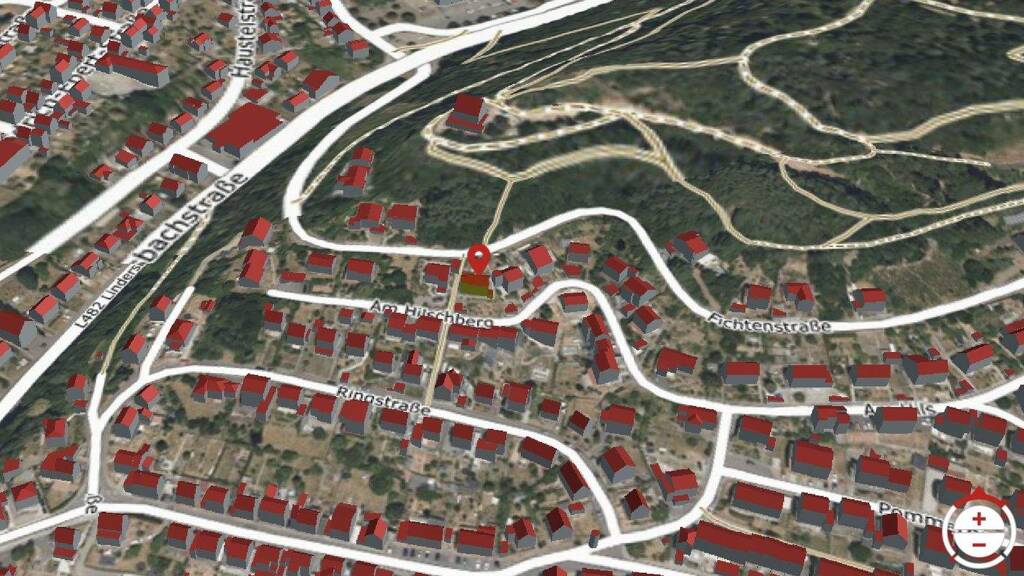Tap the red location pin marker

point(480,259)
